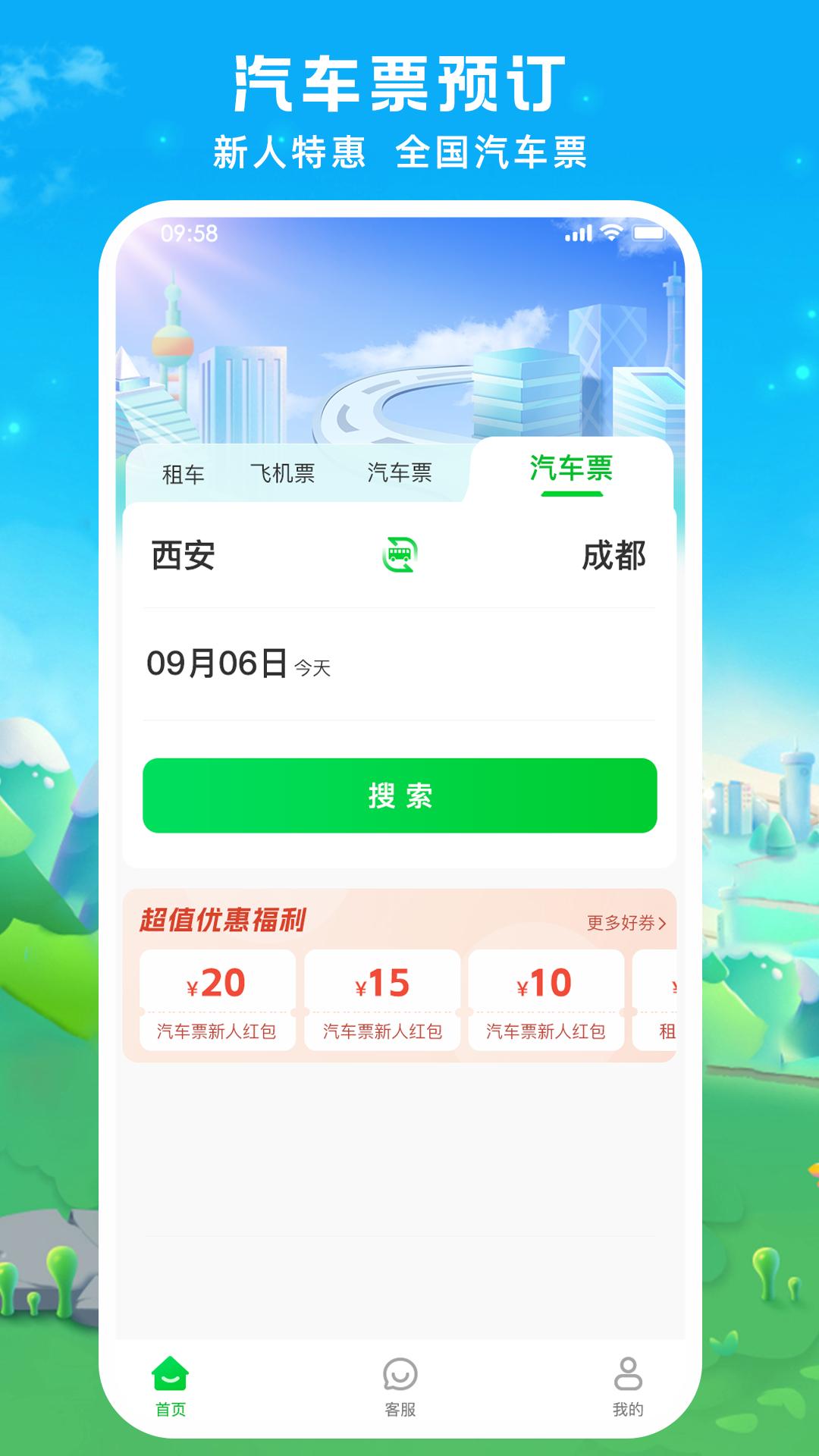Screen dimensions: 819x1456
Task: Tap the battery icon in status bar
Action: pos(648,234)
